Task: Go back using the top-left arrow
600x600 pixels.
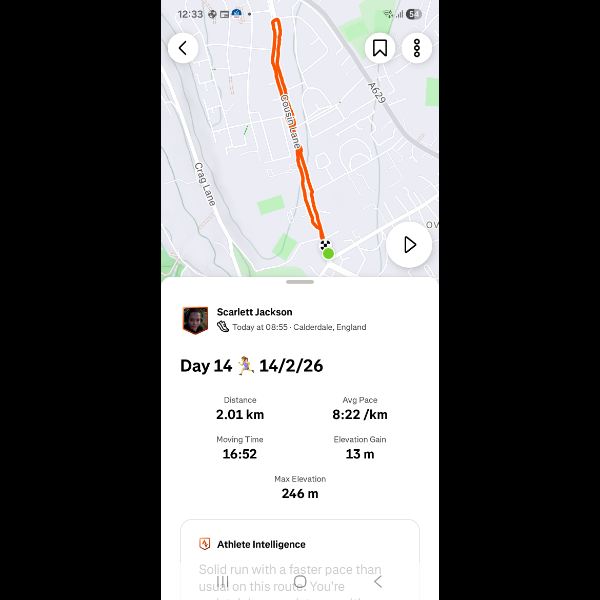Action: 183,48
